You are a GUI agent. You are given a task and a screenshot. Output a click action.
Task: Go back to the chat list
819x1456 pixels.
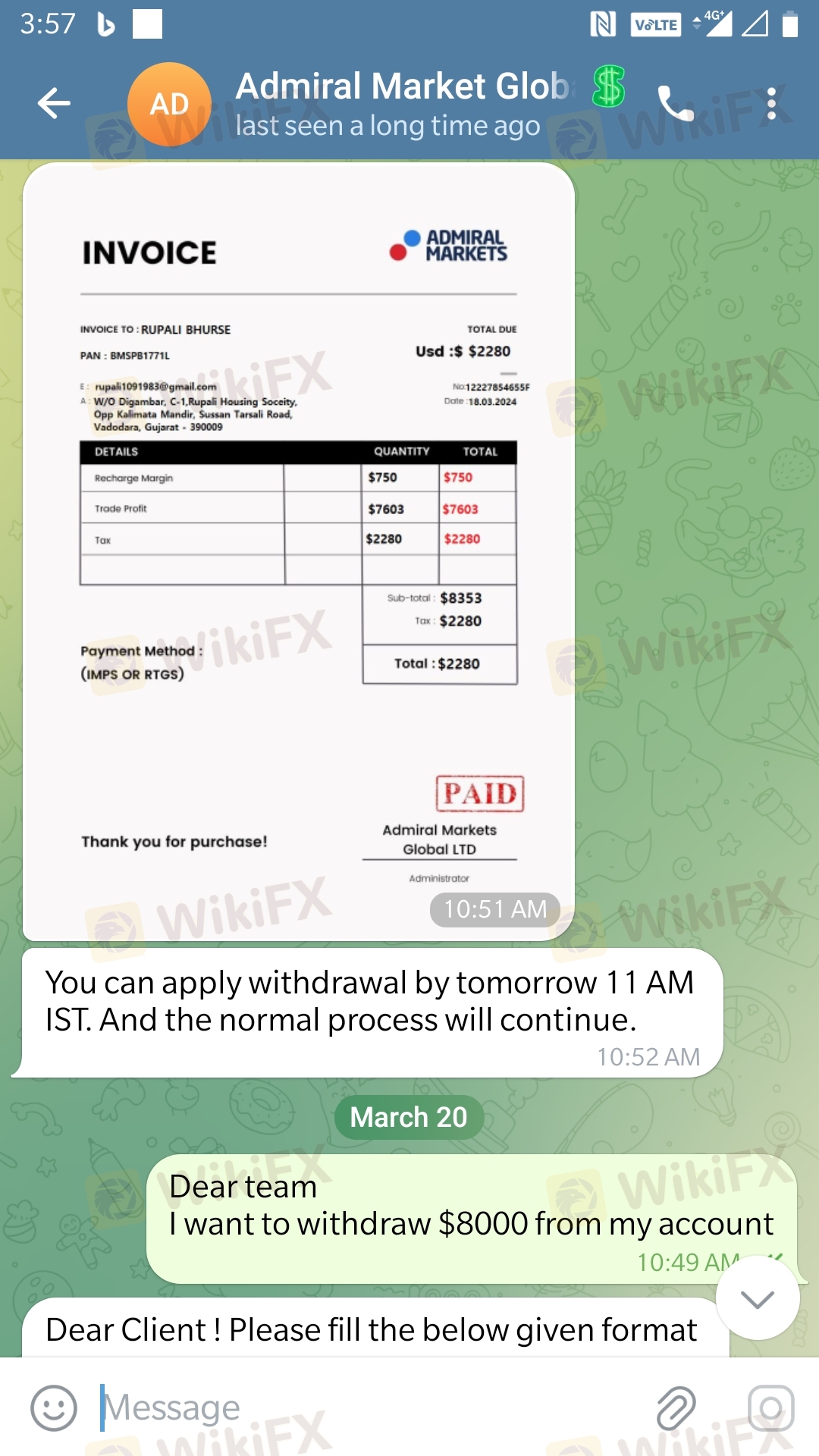pos(54,103)
